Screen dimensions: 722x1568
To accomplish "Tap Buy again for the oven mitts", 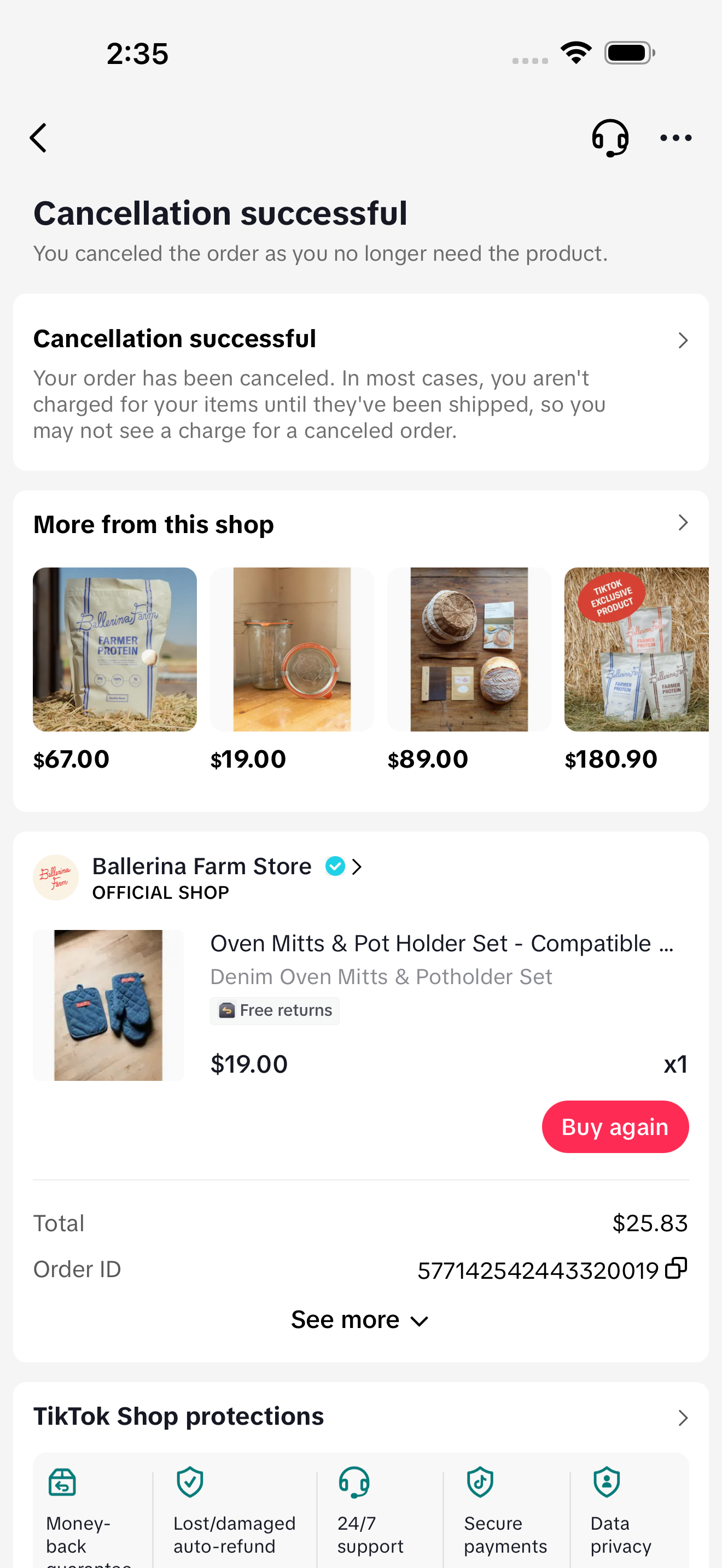I will tap(615, 1127).
